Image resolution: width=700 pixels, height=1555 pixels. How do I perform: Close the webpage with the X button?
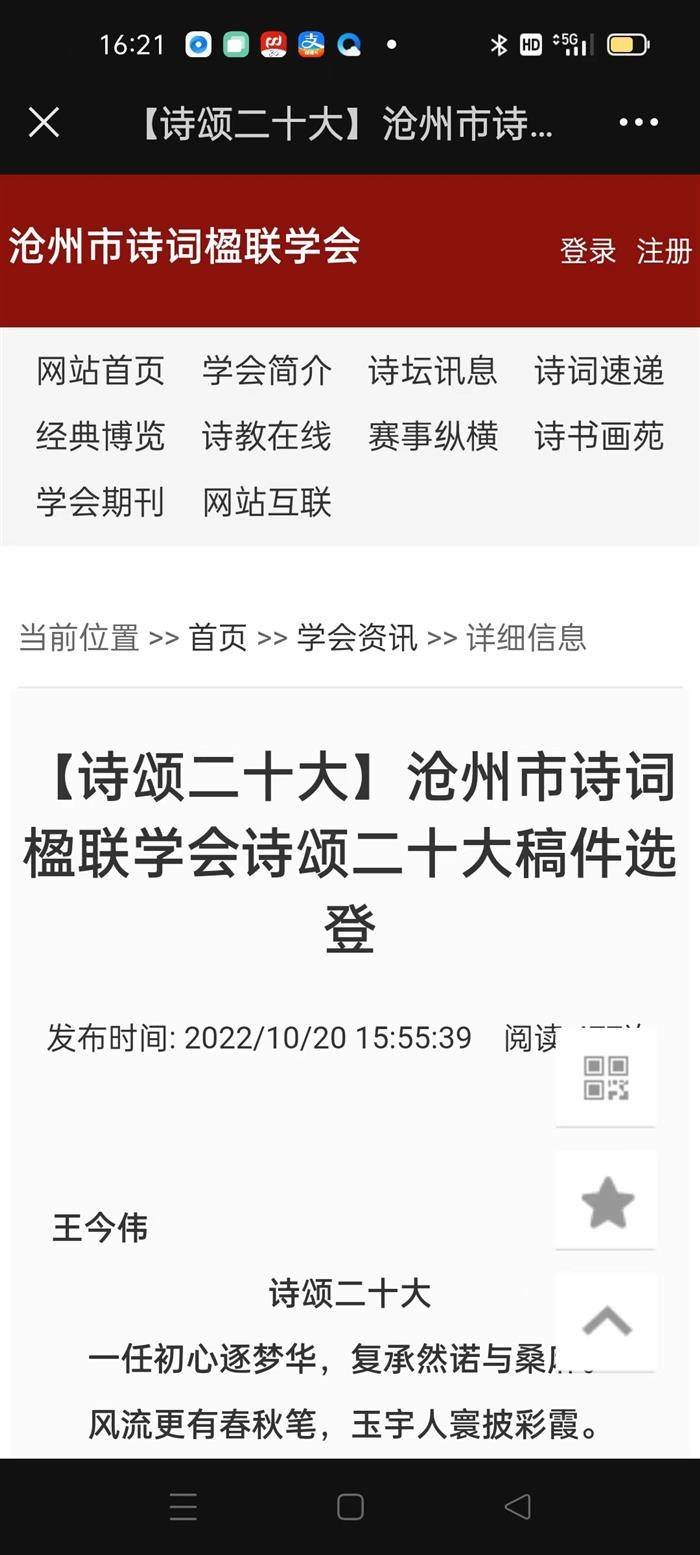click(x=44, y=123)
